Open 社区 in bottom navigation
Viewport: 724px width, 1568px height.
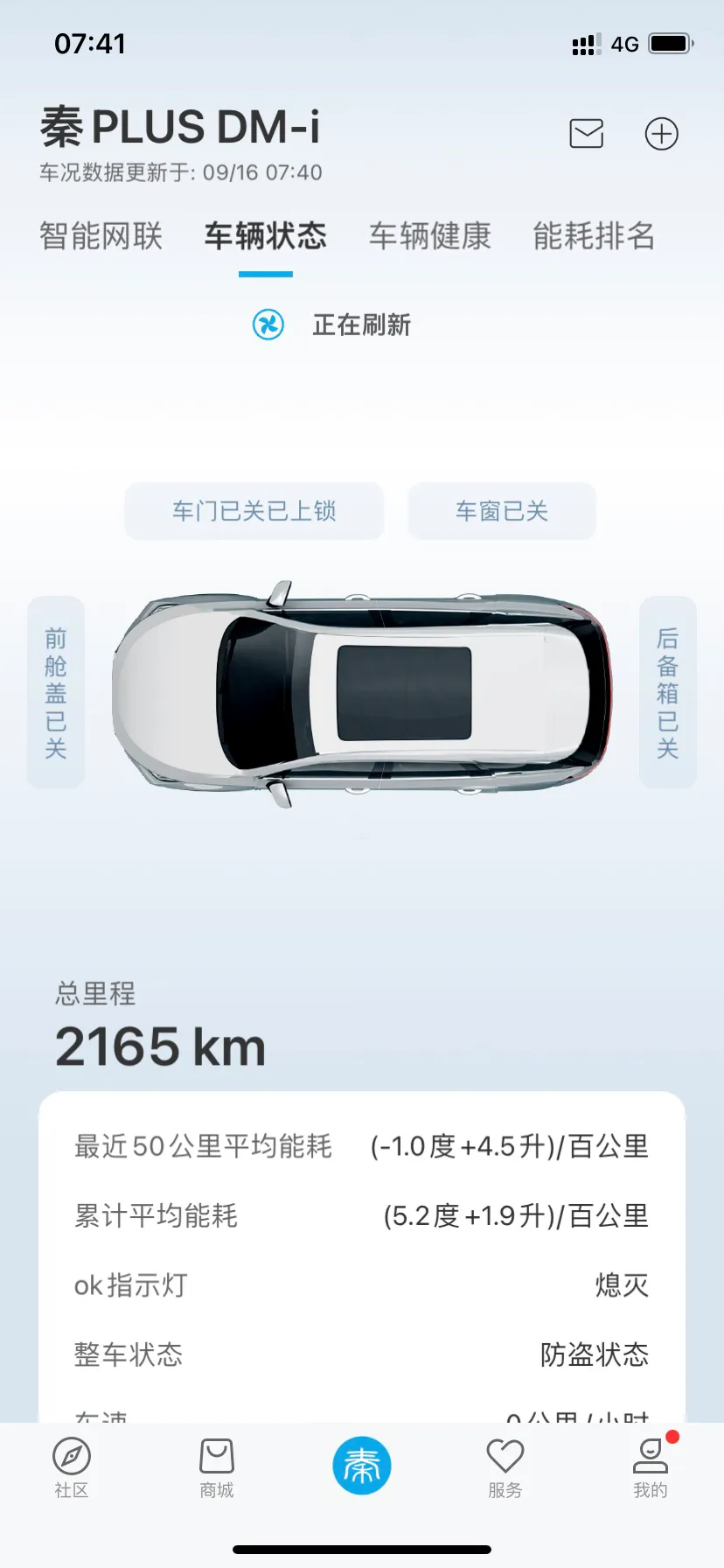point(72,1467)
